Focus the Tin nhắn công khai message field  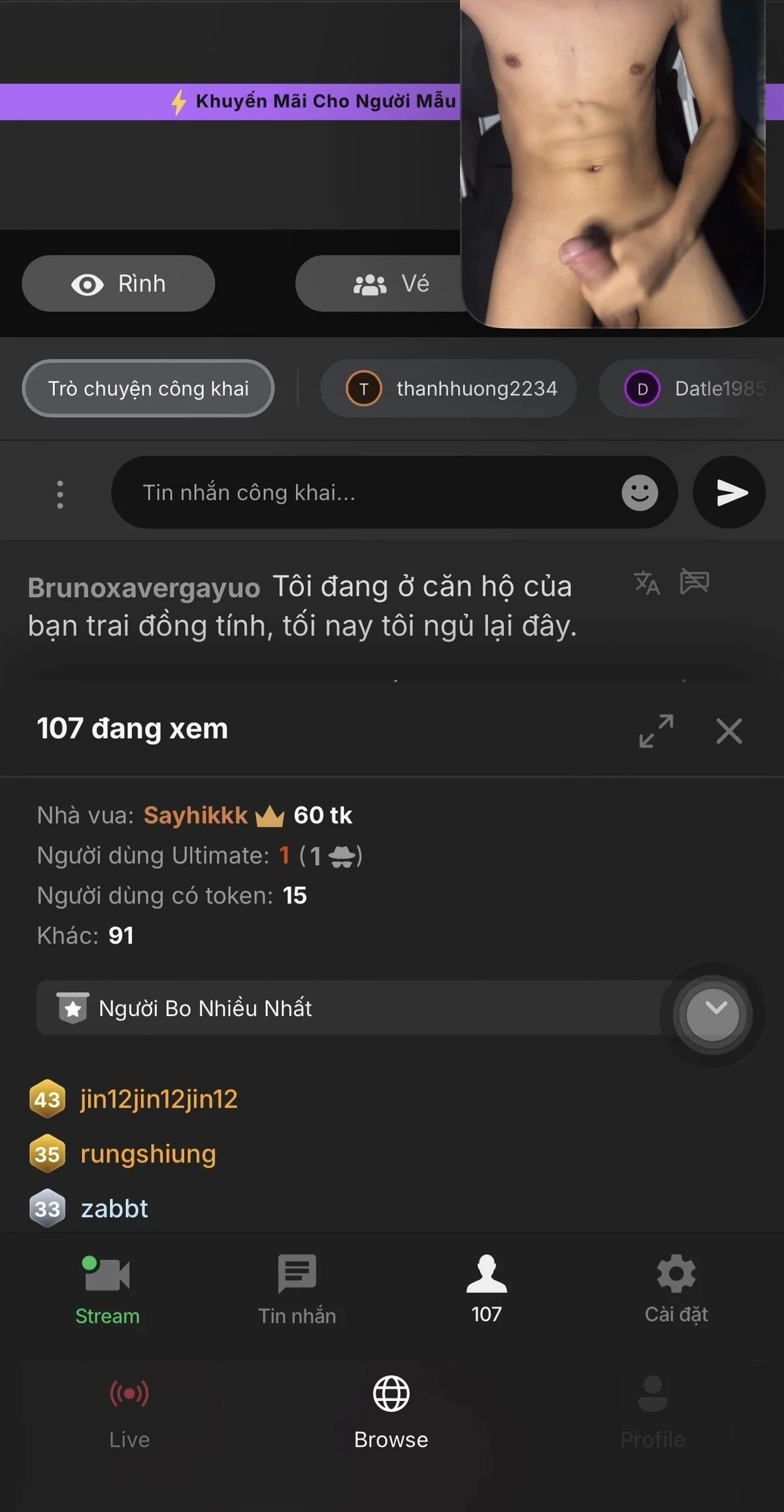click(x=366, y=493)
